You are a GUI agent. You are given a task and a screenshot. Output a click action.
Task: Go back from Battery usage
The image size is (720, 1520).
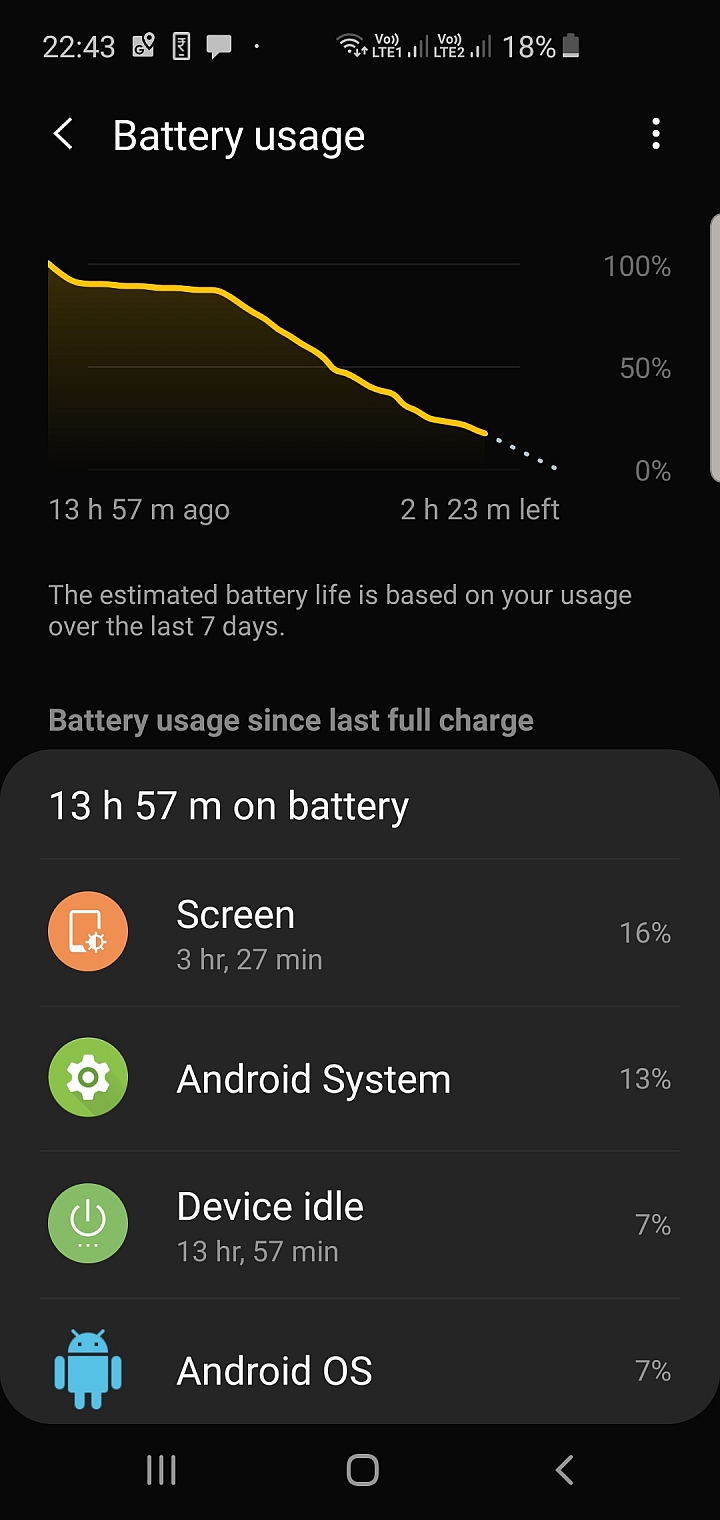pos(63,134)
